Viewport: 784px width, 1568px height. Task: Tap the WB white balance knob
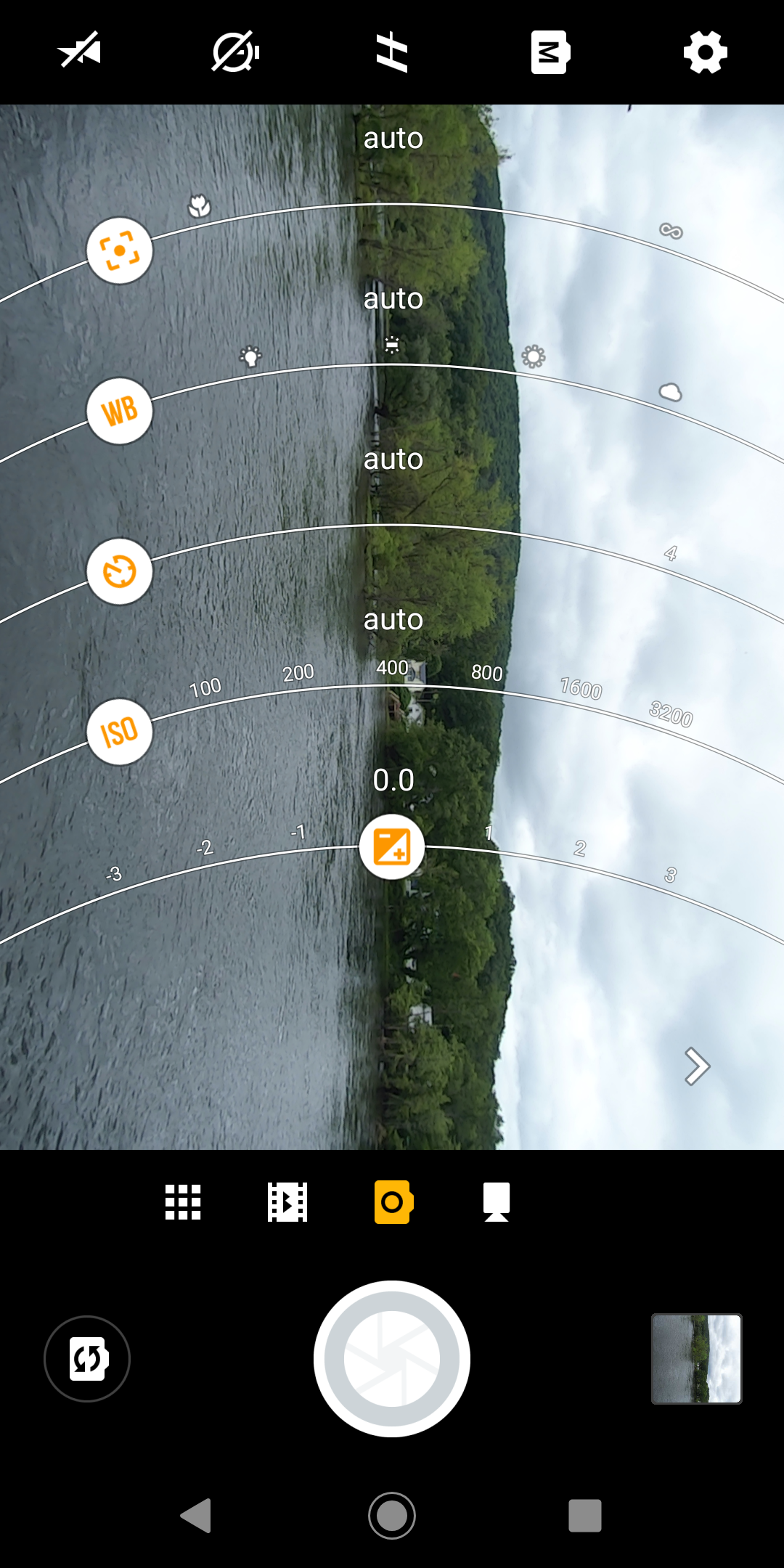click(x=120, y=411)
